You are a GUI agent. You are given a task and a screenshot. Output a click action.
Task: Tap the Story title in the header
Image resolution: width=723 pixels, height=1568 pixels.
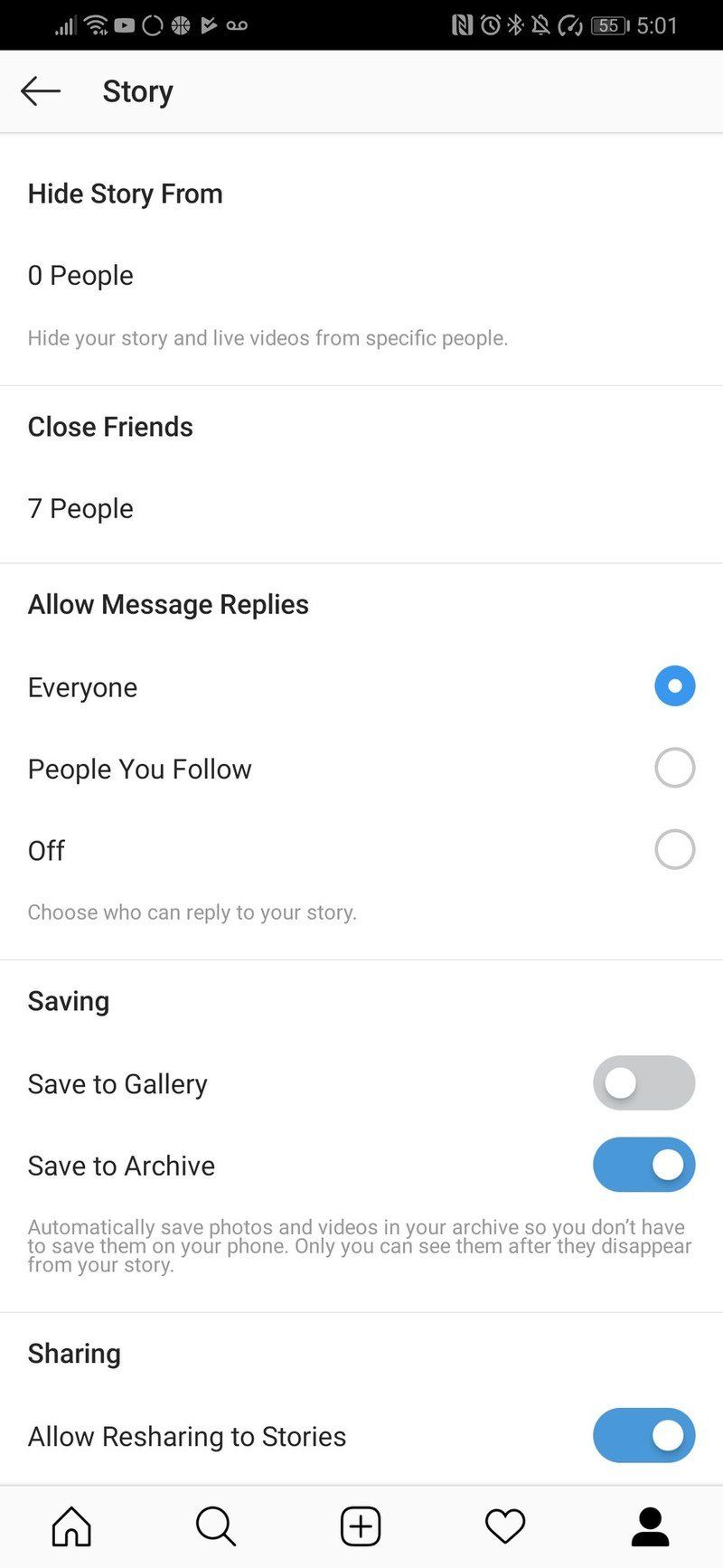[x=137, y=90]
